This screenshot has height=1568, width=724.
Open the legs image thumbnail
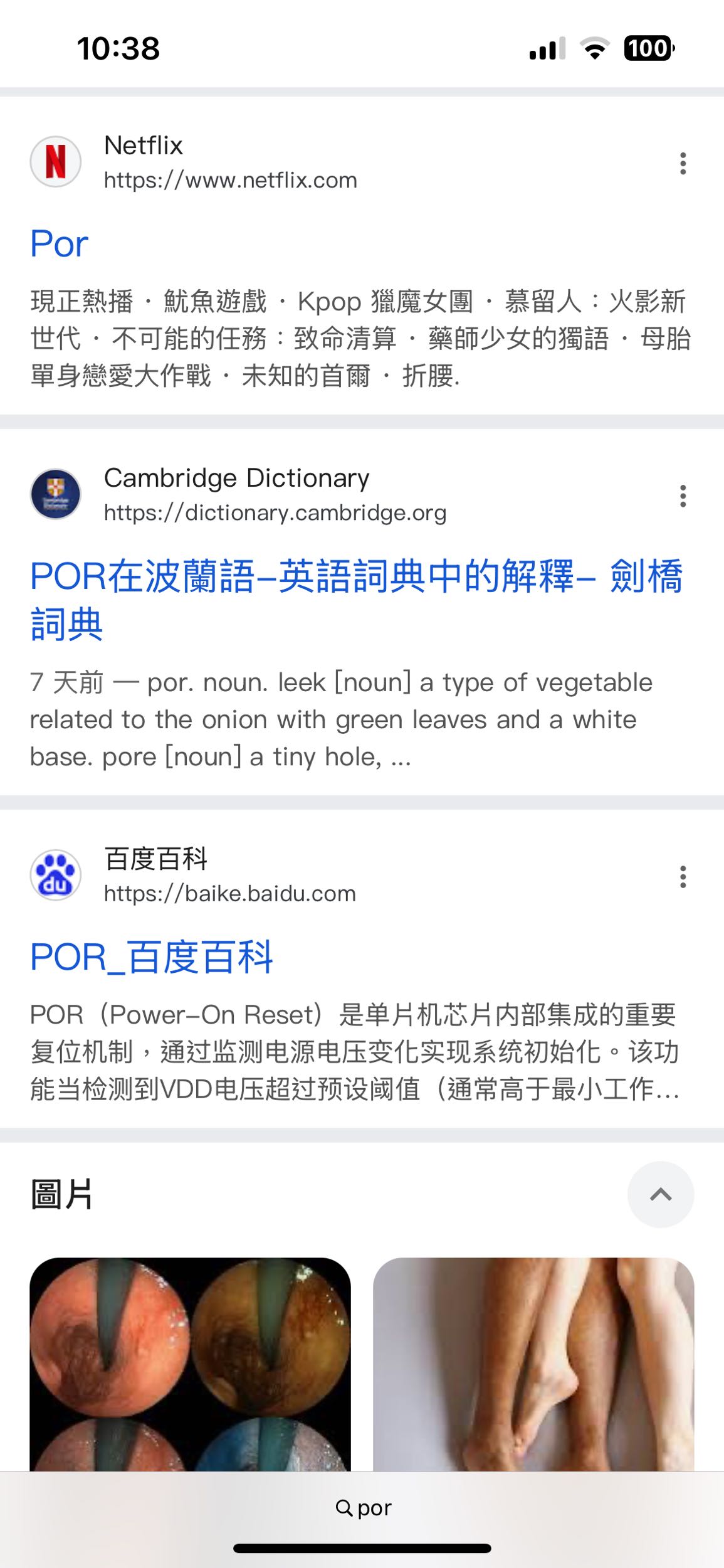pyautogui.click(x=533, y=1364)
